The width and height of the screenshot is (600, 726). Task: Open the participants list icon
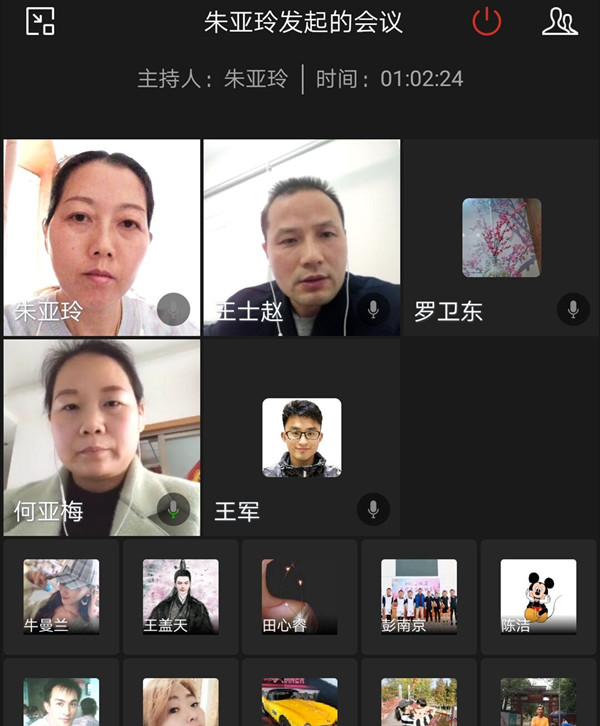coord(559,21)
